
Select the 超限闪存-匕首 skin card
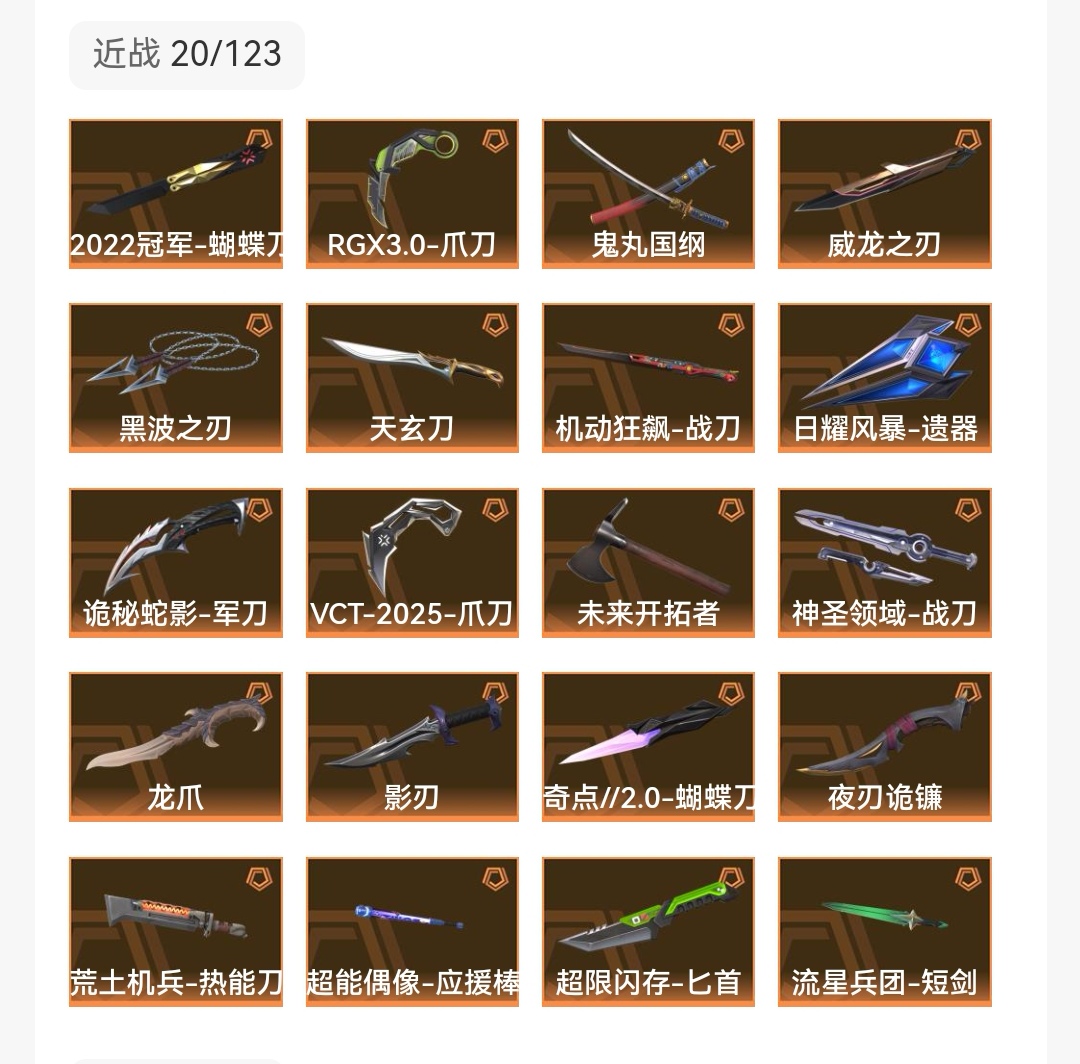coord(648,931)
